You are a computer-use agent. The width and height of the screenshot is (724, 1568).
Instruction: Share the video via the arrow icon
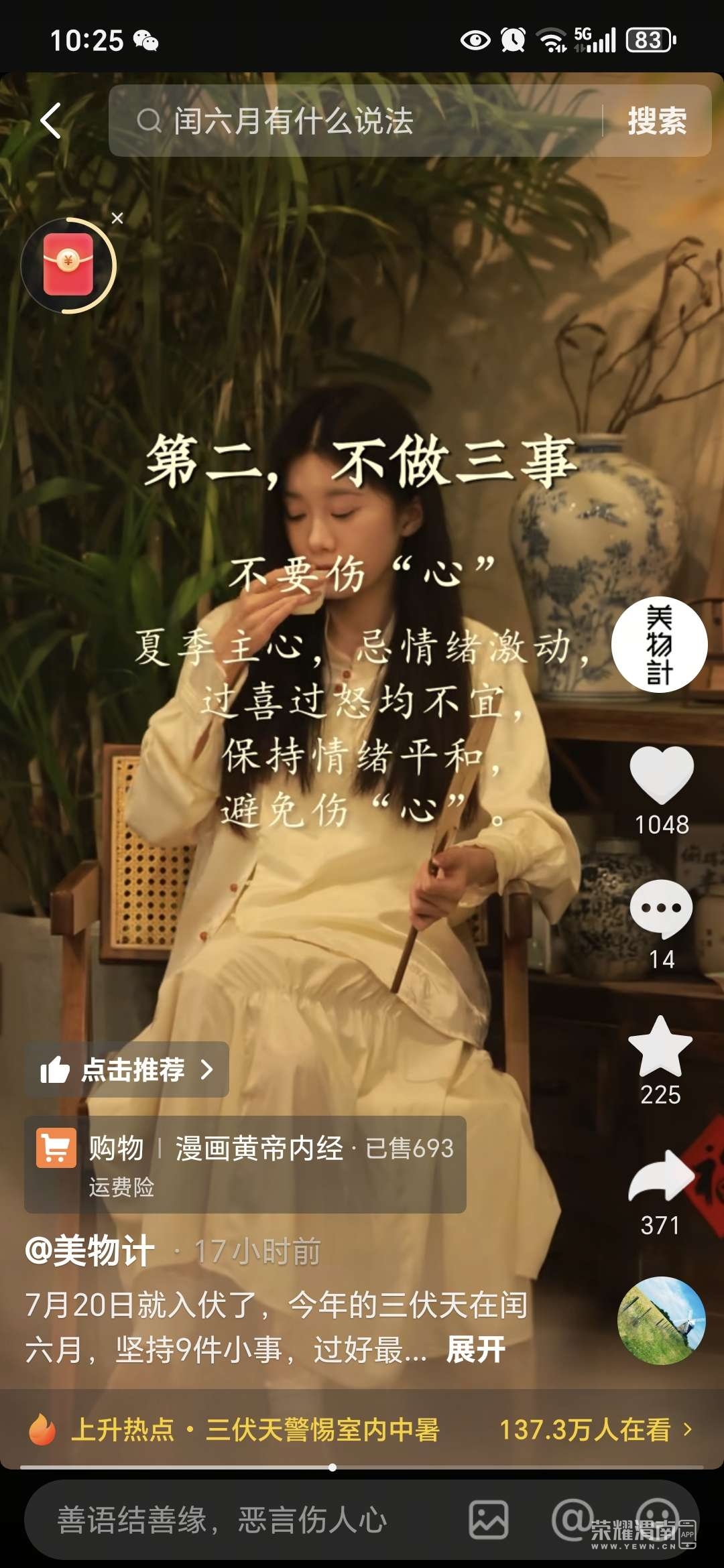click(x=660, y=1177)
